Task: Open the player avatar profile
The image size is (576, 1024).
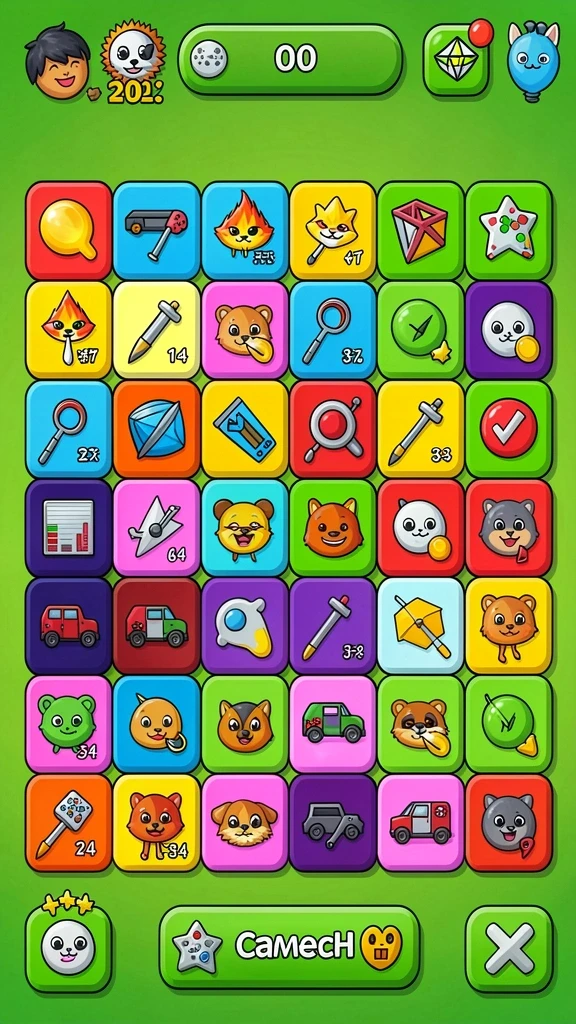Action: (x=57, y=60)
